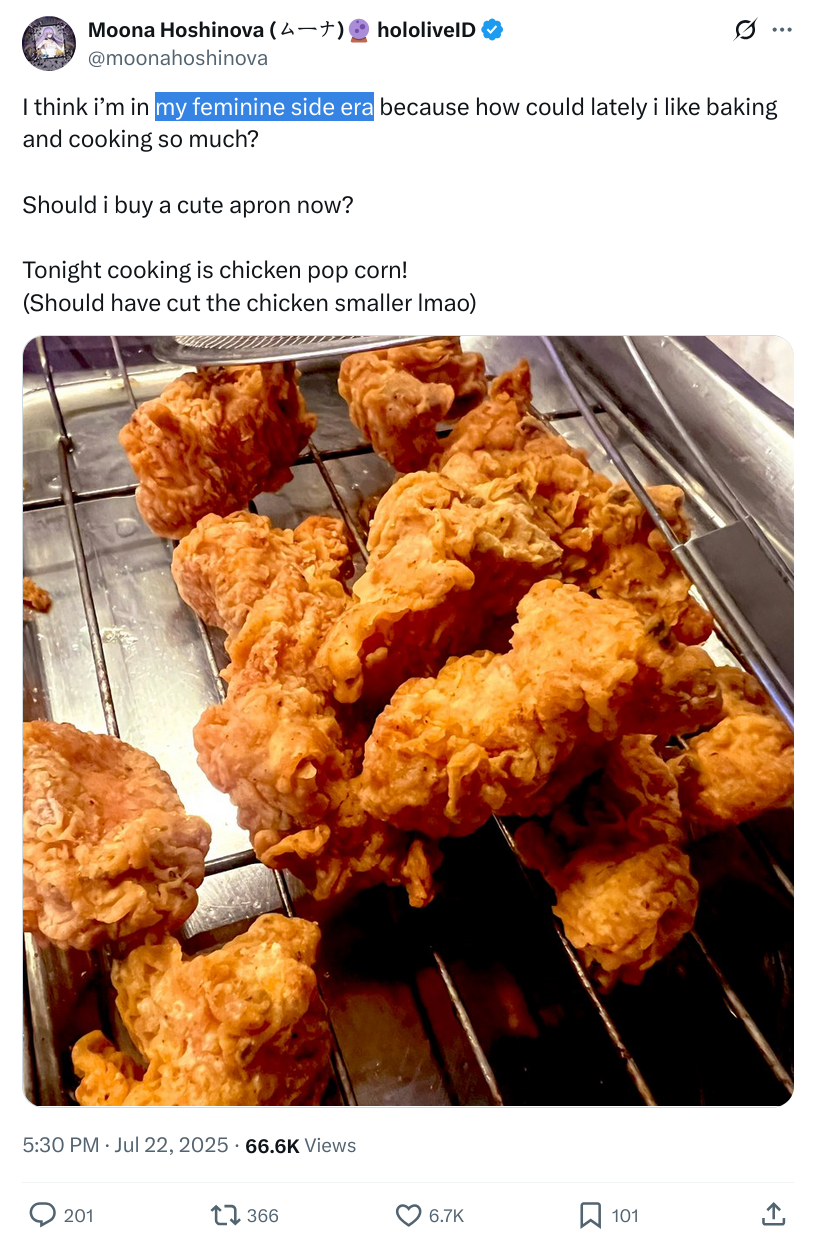
Task: Open the post timestamp 5:30 PM Jul 22, 2025
Action: (125, 1145)
